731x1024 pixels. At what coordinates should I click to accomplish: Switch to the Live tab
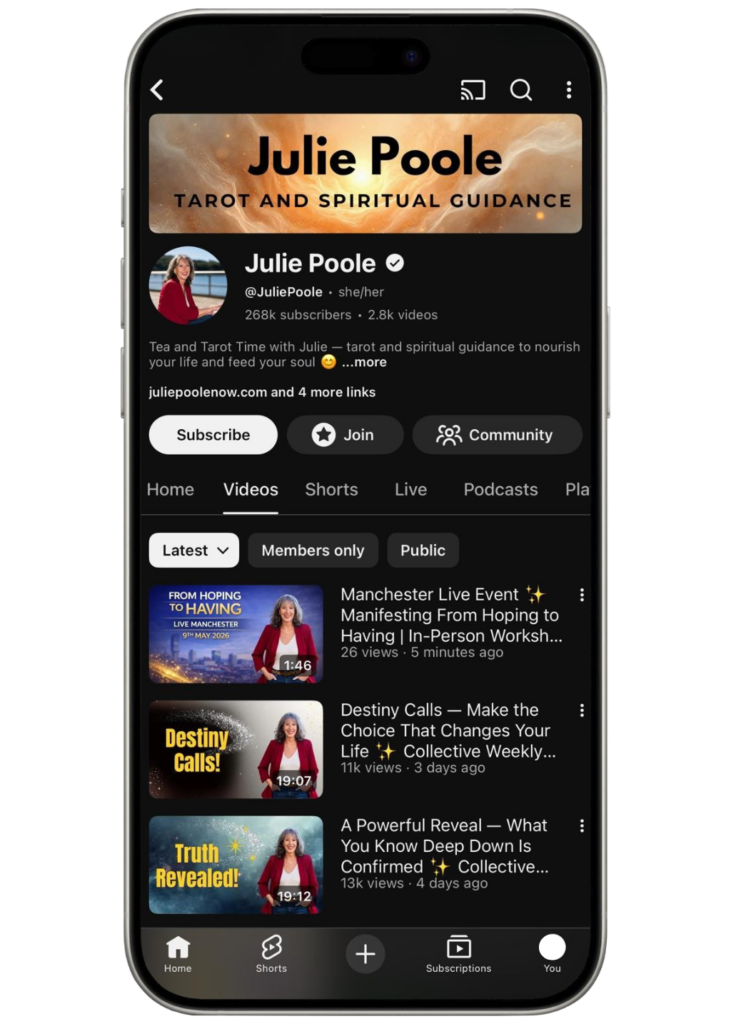coord(410,489)
